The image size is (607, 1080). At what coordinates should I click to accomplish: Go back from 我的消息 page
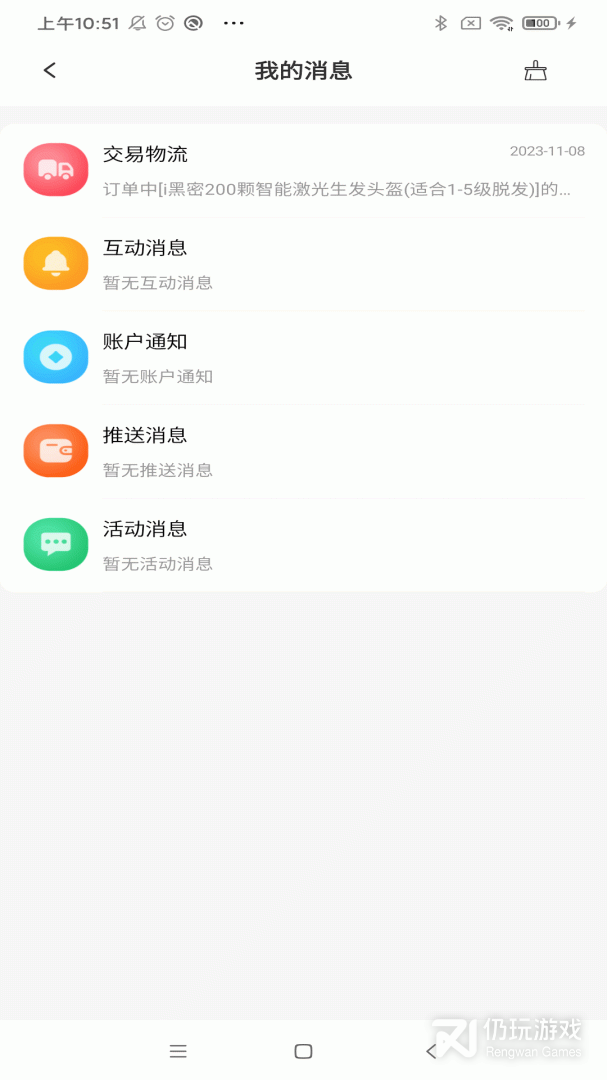tap(50, 70)
